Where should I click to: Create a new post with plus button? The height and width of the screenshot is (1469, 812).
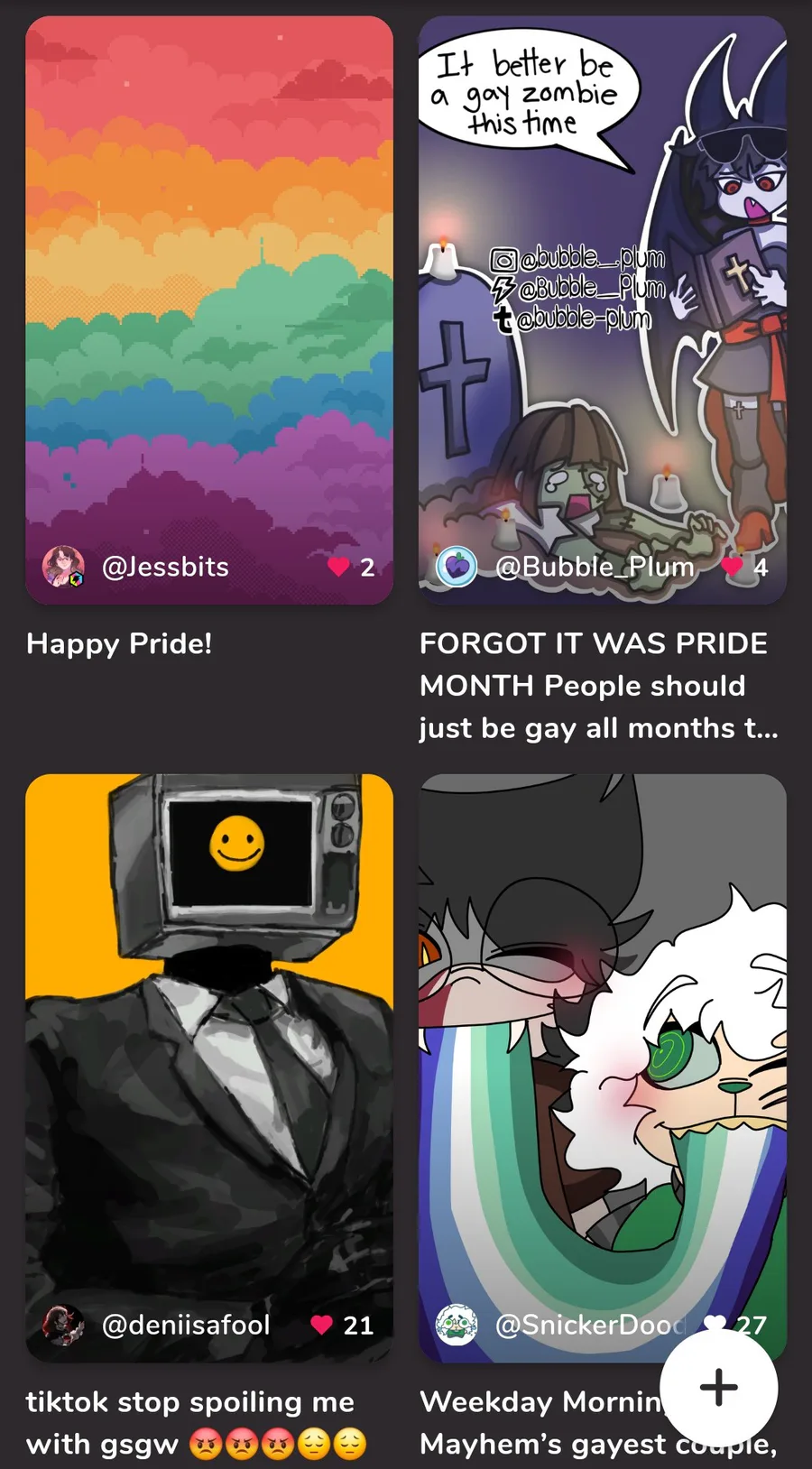[x=718, y=1387]
